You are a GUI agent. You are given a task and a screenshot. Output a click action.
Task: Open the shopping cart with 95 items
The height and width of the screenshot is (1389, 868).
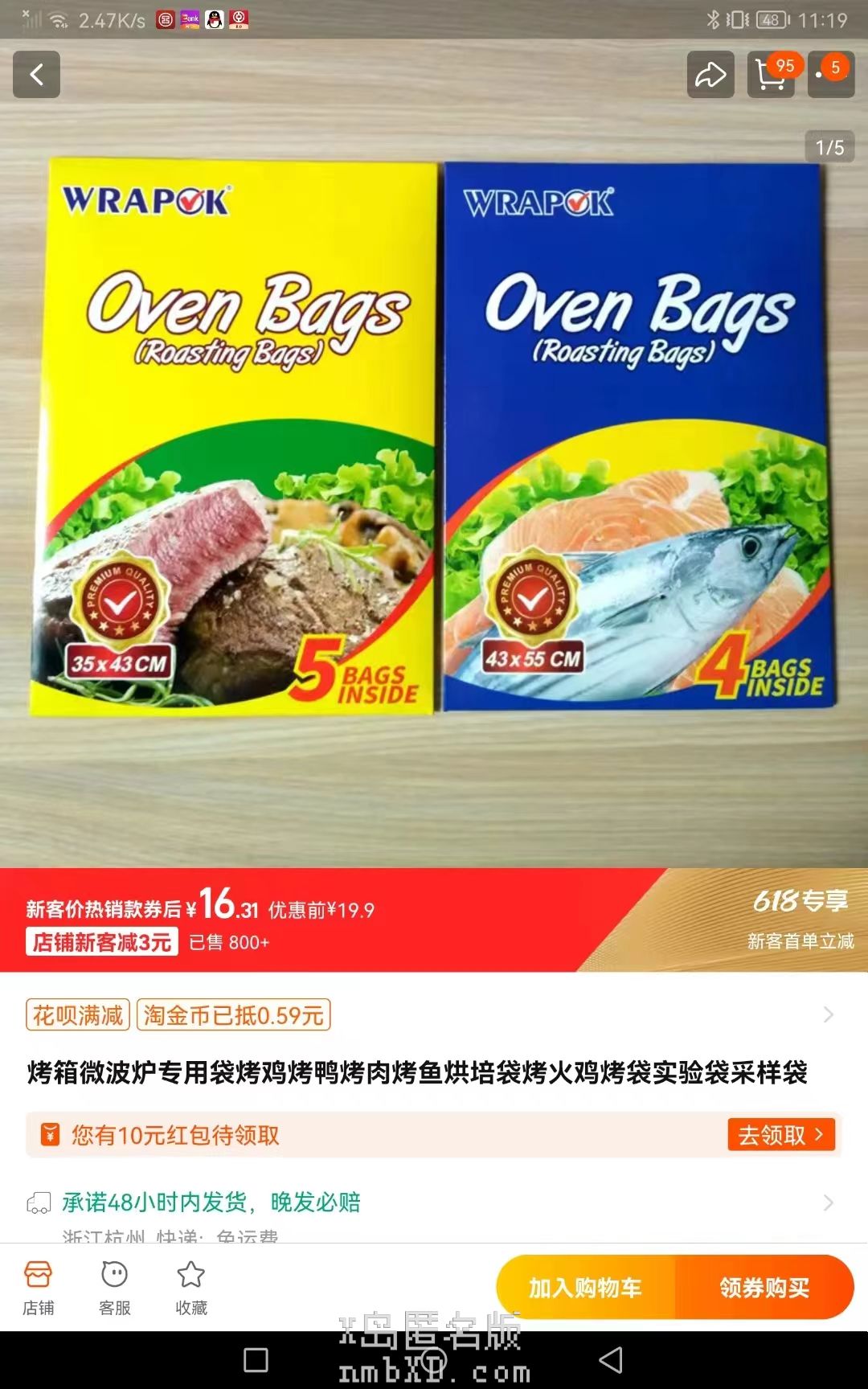click(770, 75)
